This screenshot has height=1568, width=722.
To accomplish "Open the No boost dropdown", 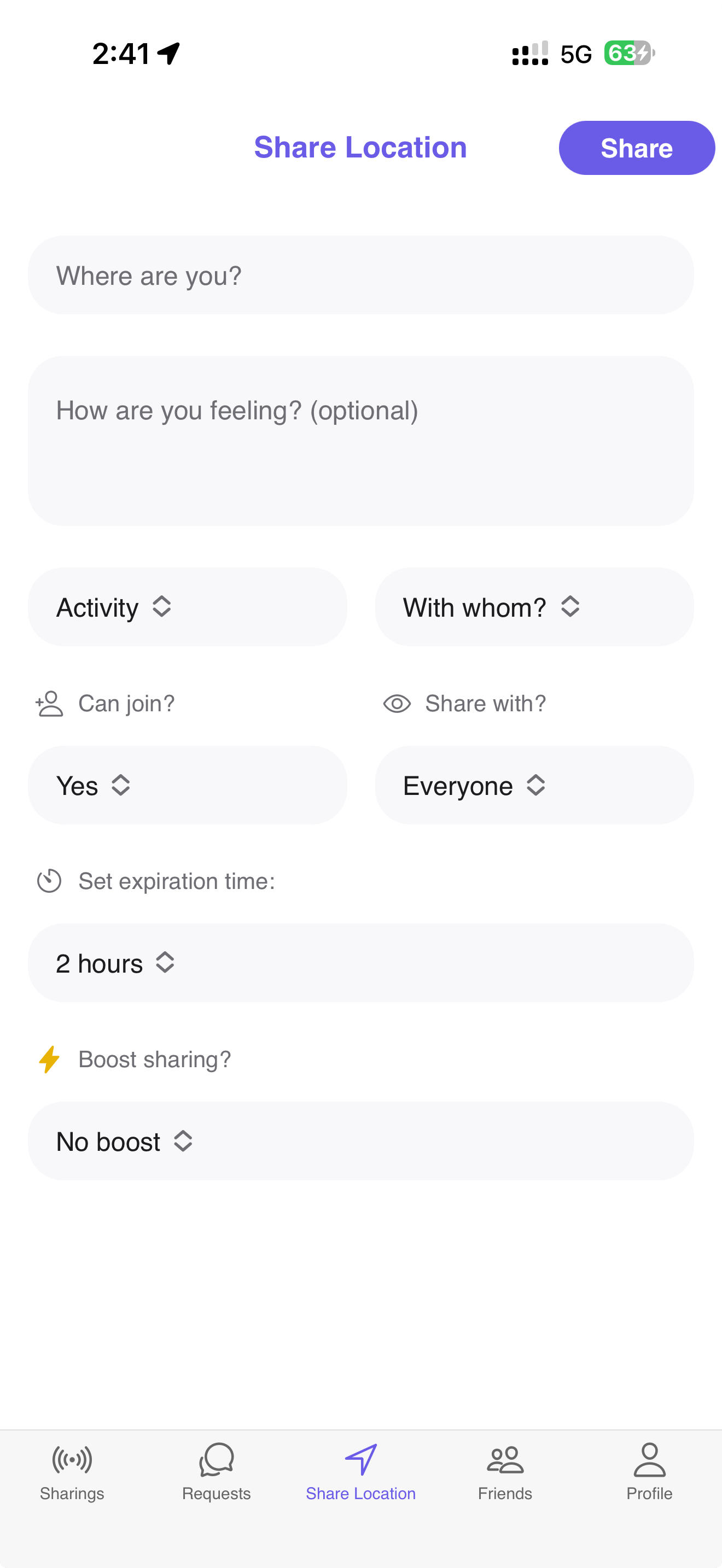I will tap(360, 1142).
